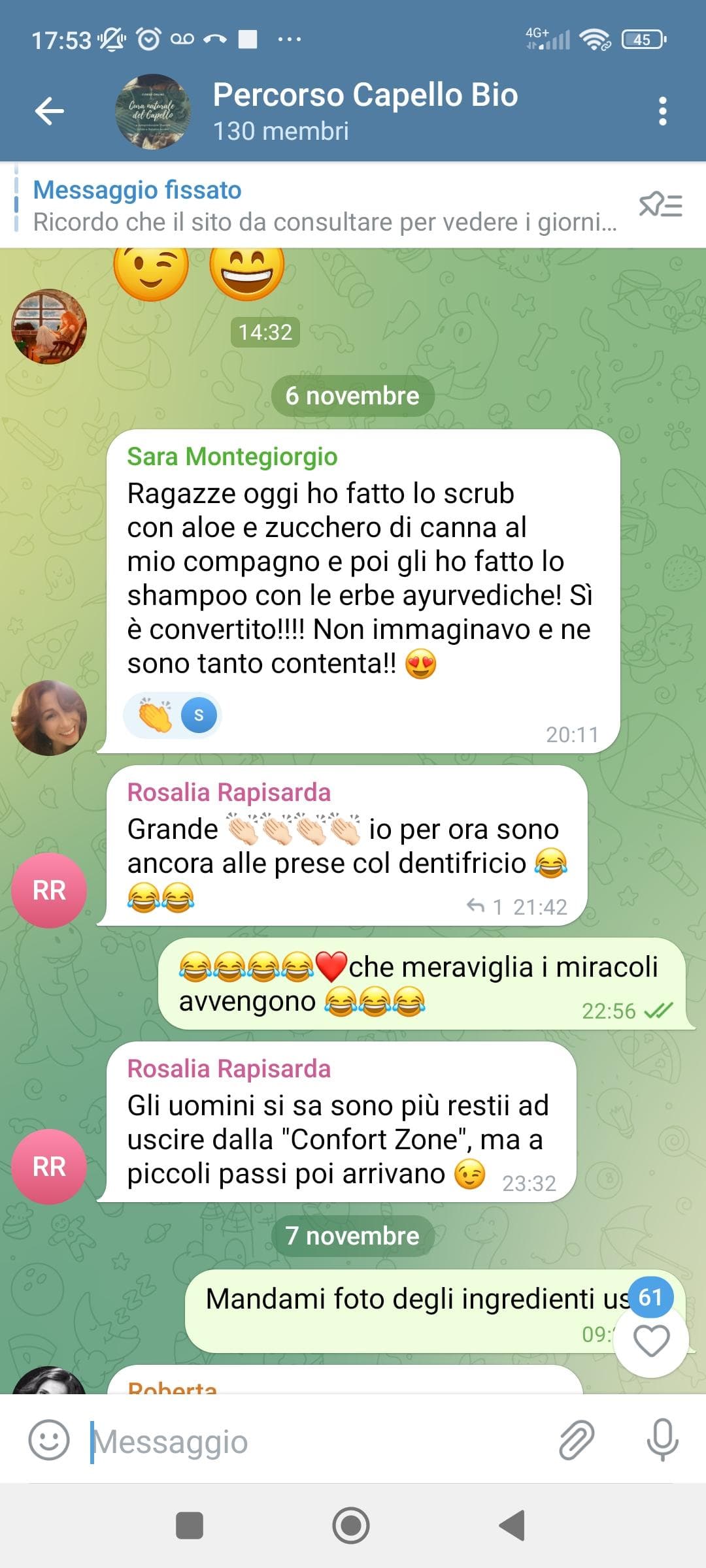This screenshot has width=706, height=1568.
Task: Tap the 6 novembre date chip
Action: (352, 396)
